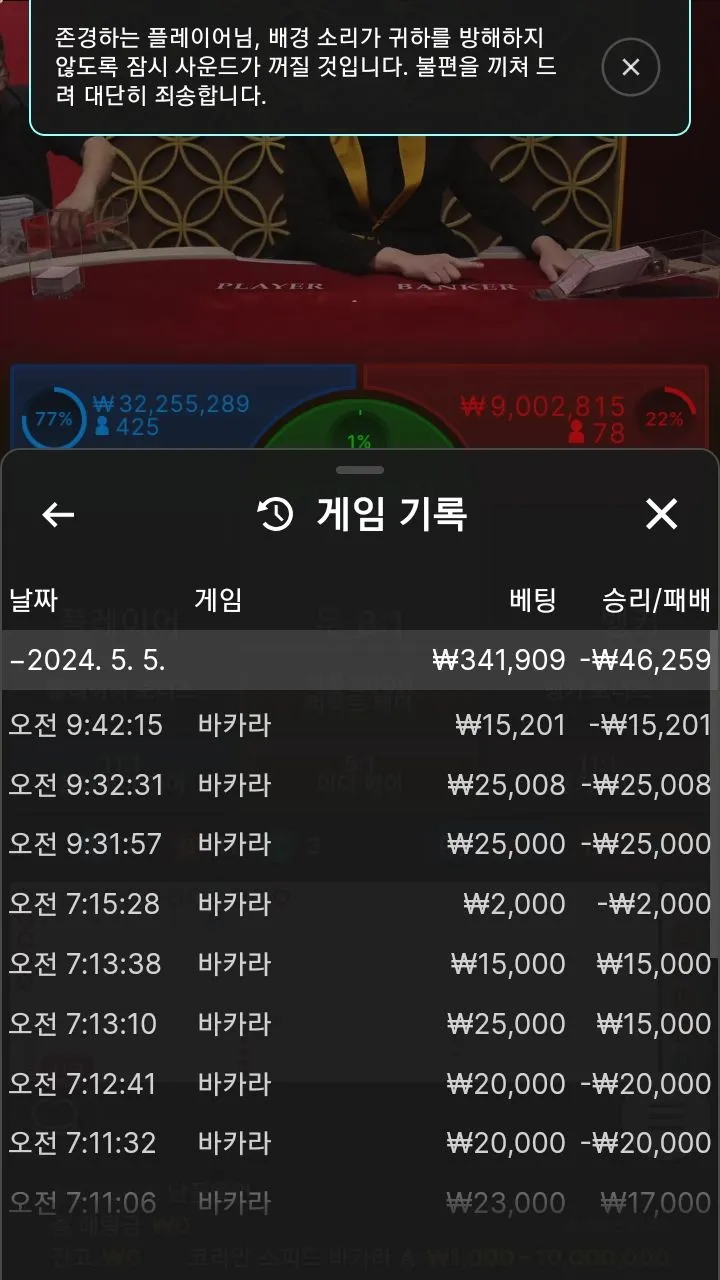Open the 오전 9:32:31 baccarat record
720x1280 pixels.
[x=360, y=784]
